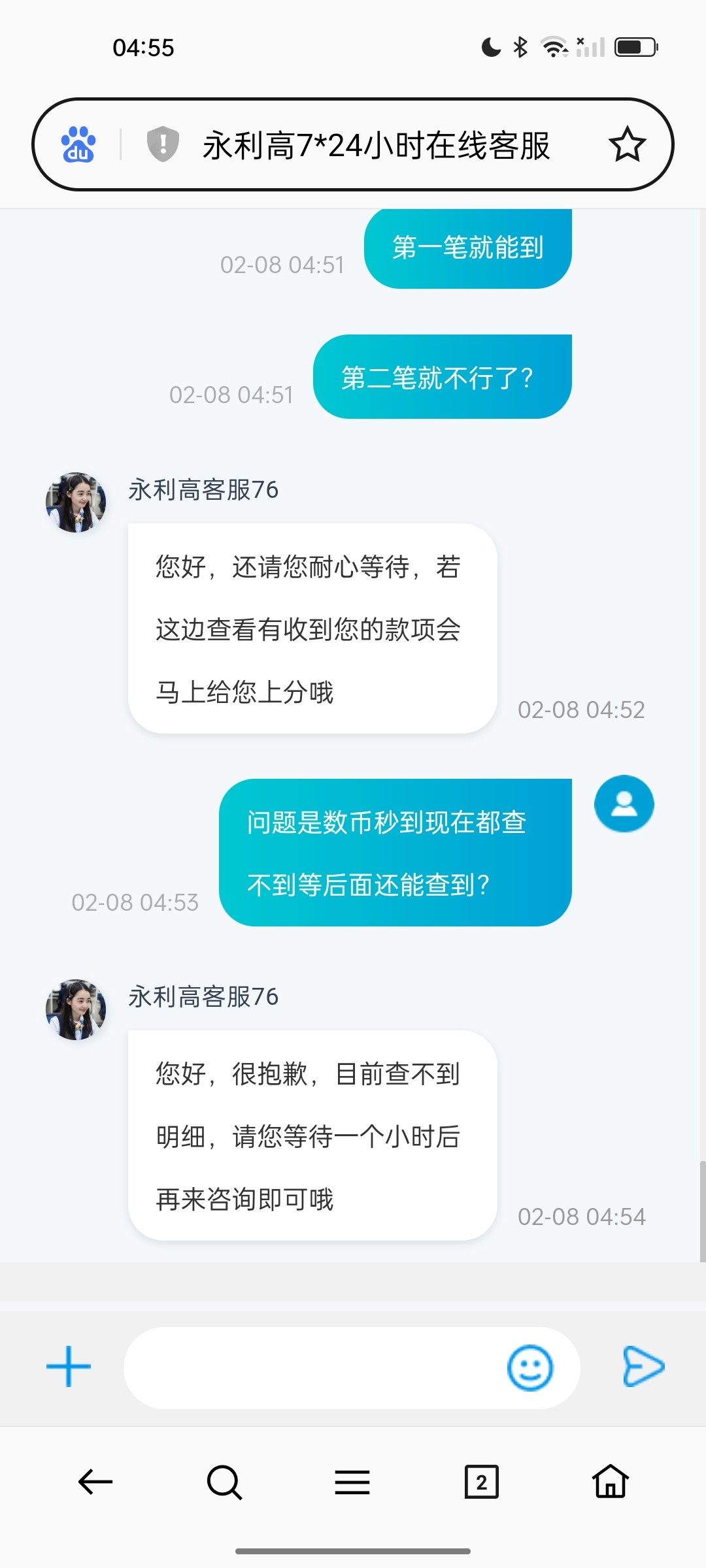Go to browser home with home icon

point(609,1481)
